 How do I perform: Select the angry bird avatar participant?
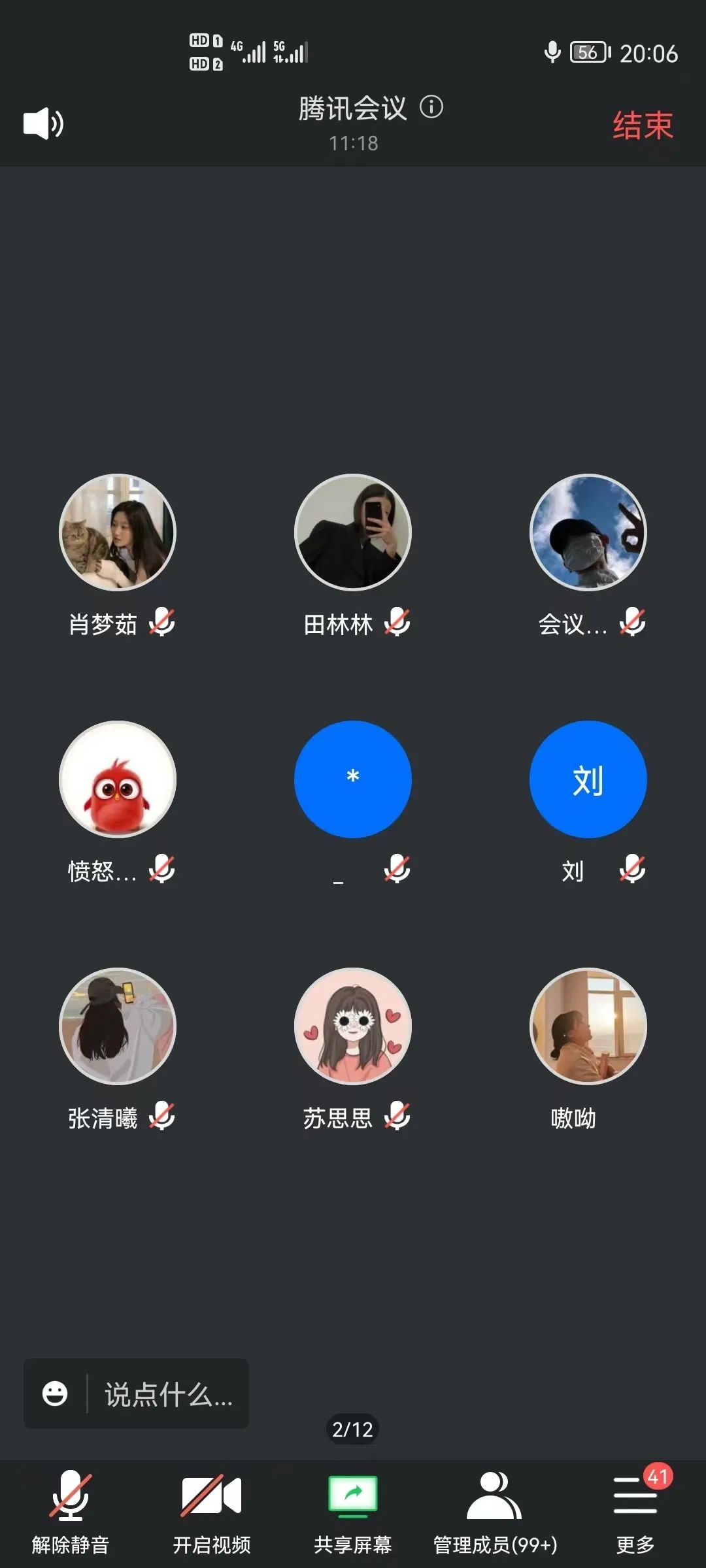pyautogui.click(x=118, y=779)
